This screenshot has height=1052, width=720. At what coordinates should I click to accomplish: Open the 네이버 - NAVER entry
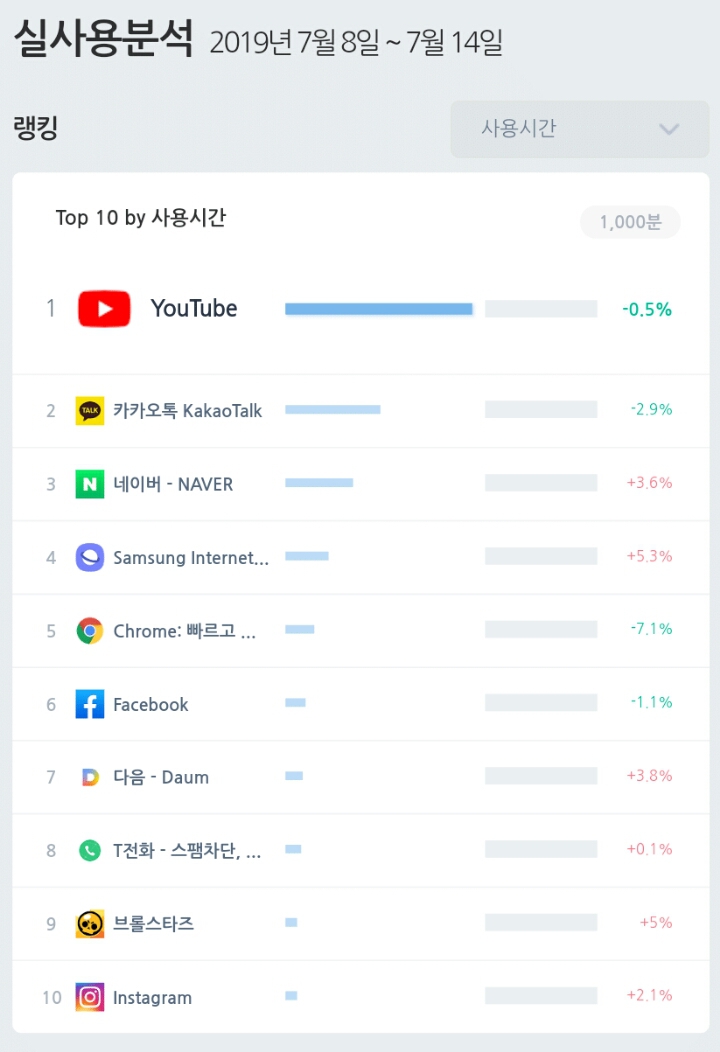(169, 483)
